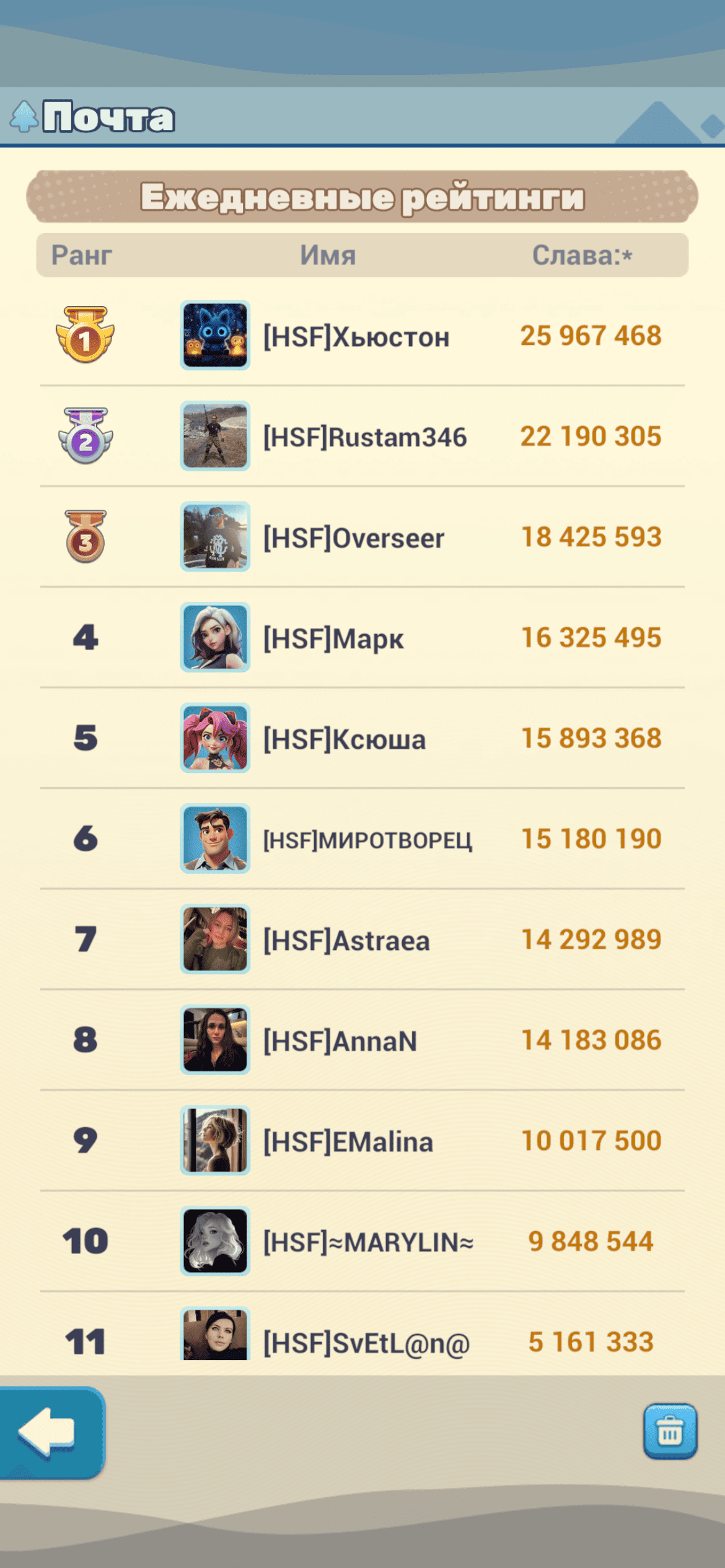Open [HSF]EMalina's profile
This screenshot has height=1568, width=725.
click(348, 1141)
